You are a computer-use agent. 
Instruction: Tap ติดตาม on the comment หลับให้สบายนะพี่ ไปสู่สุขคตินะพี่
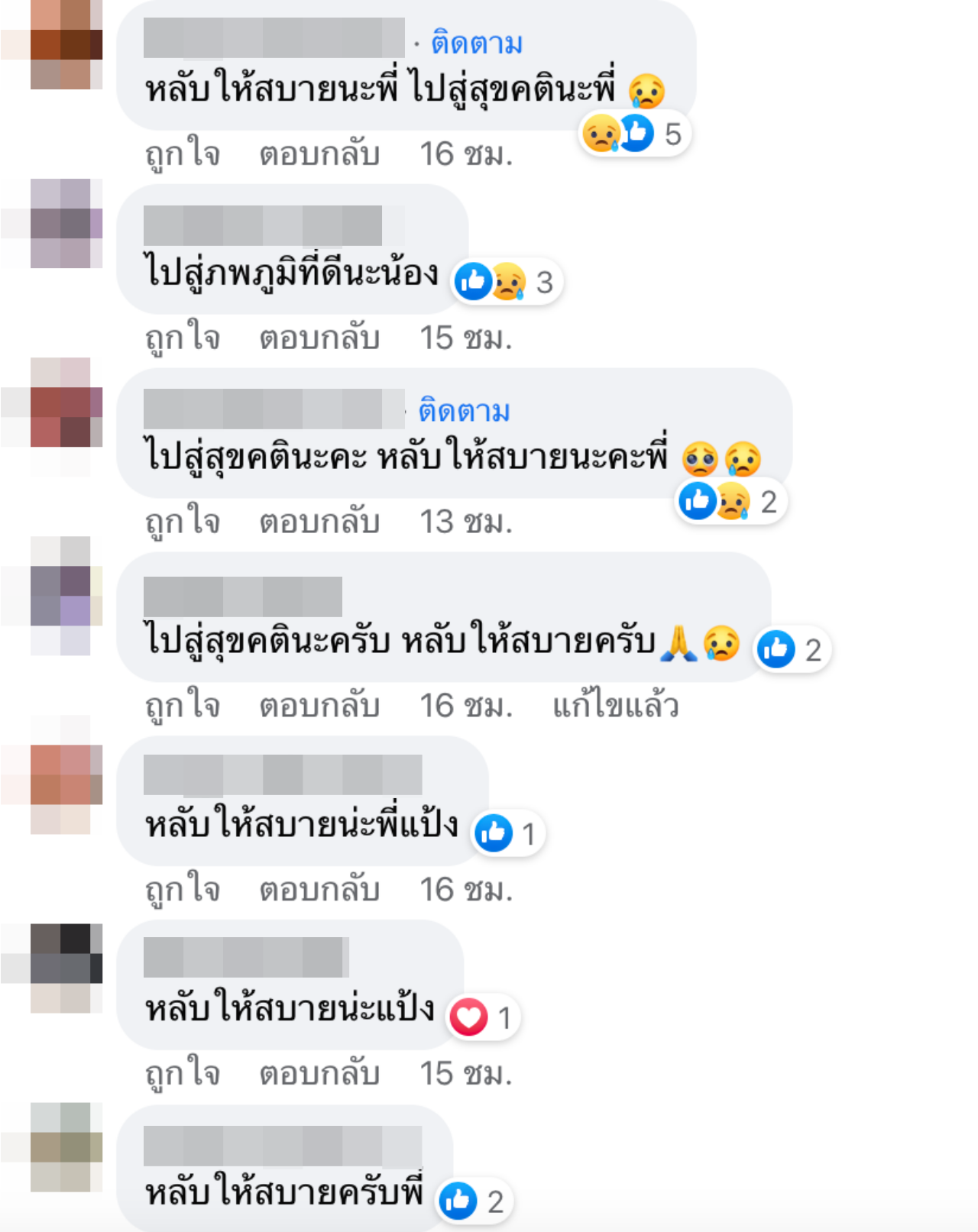pyautogui.click(x=477, y=43)
